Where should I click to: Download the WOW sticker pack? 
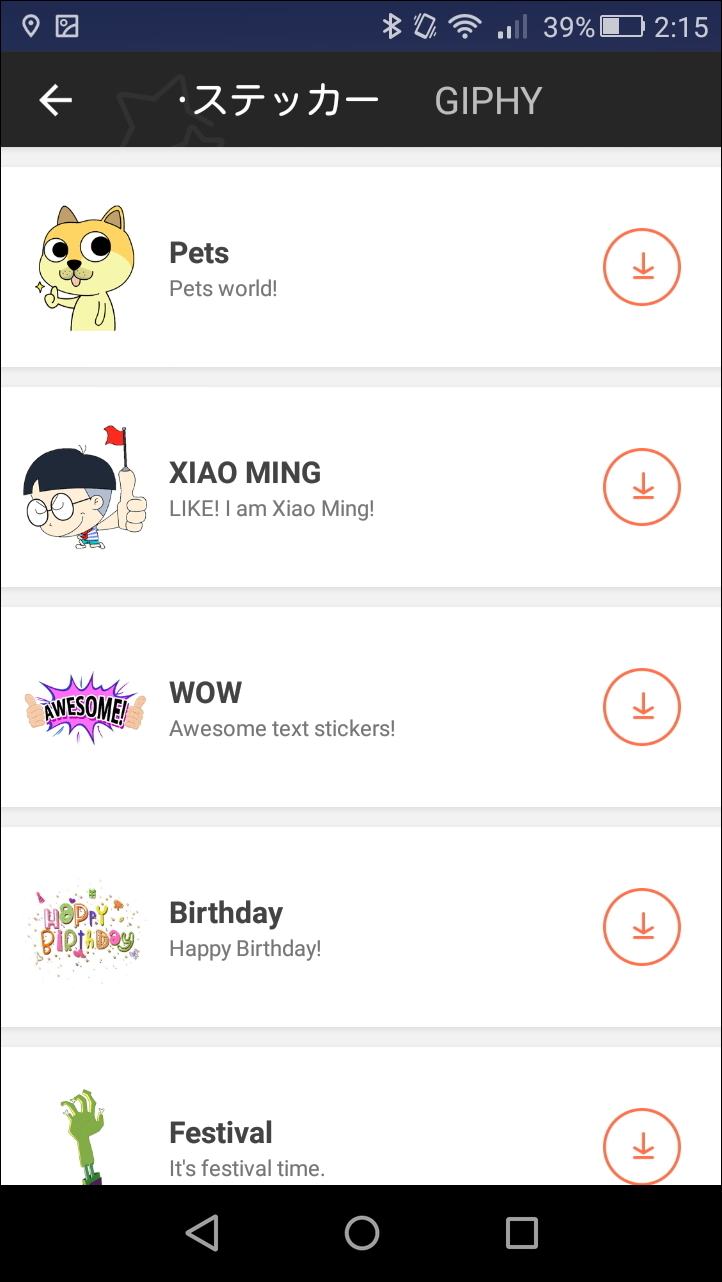tap(641, 707)
